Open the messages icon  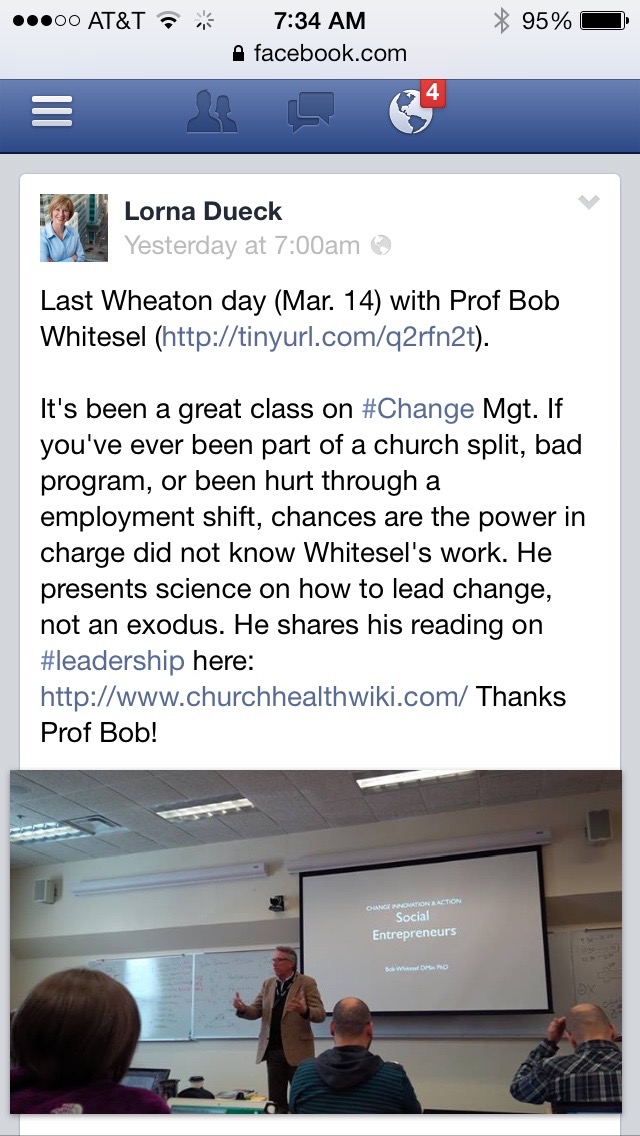pos(310,111)
